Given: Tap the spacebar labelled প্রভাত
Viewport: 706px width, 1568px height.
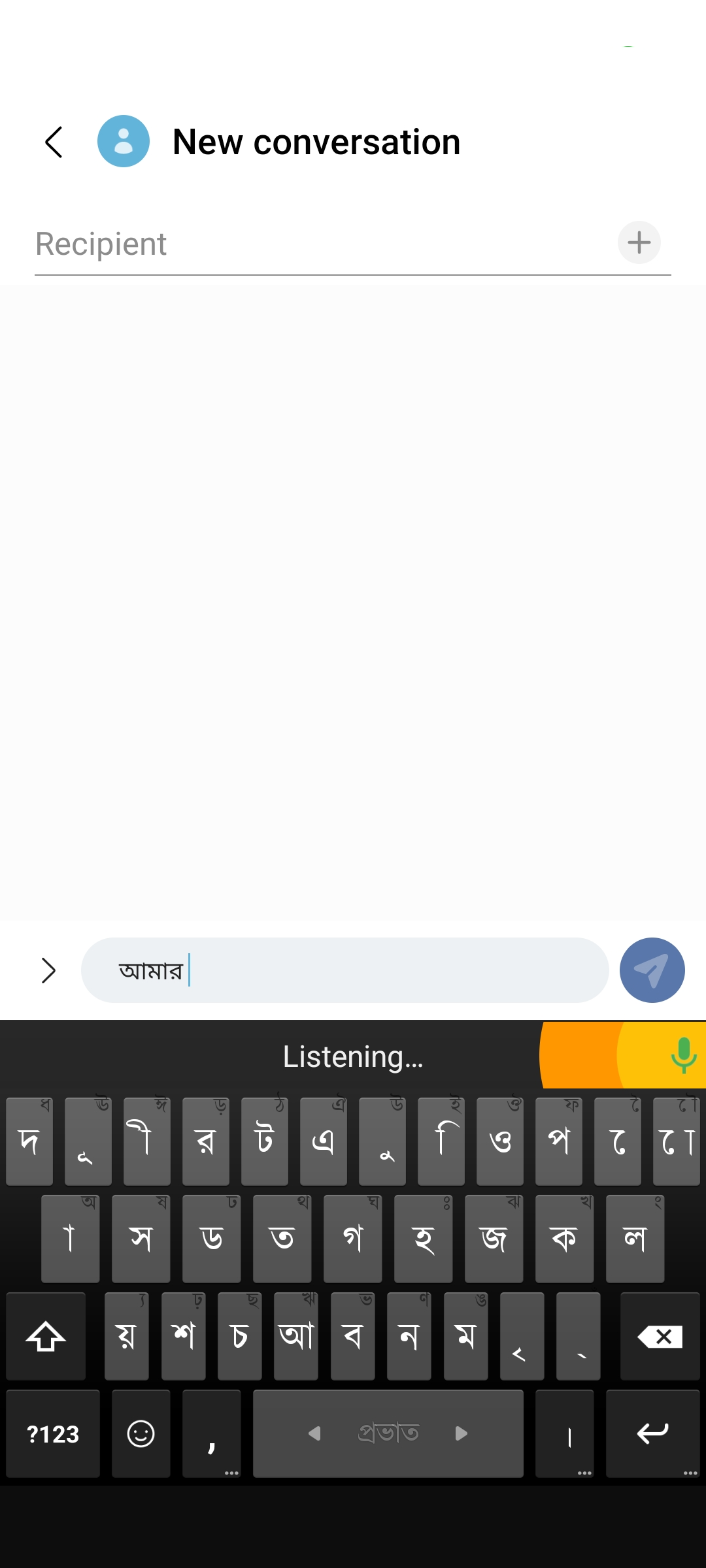Looking at the screenshot, I should (x=388, y=1434).
